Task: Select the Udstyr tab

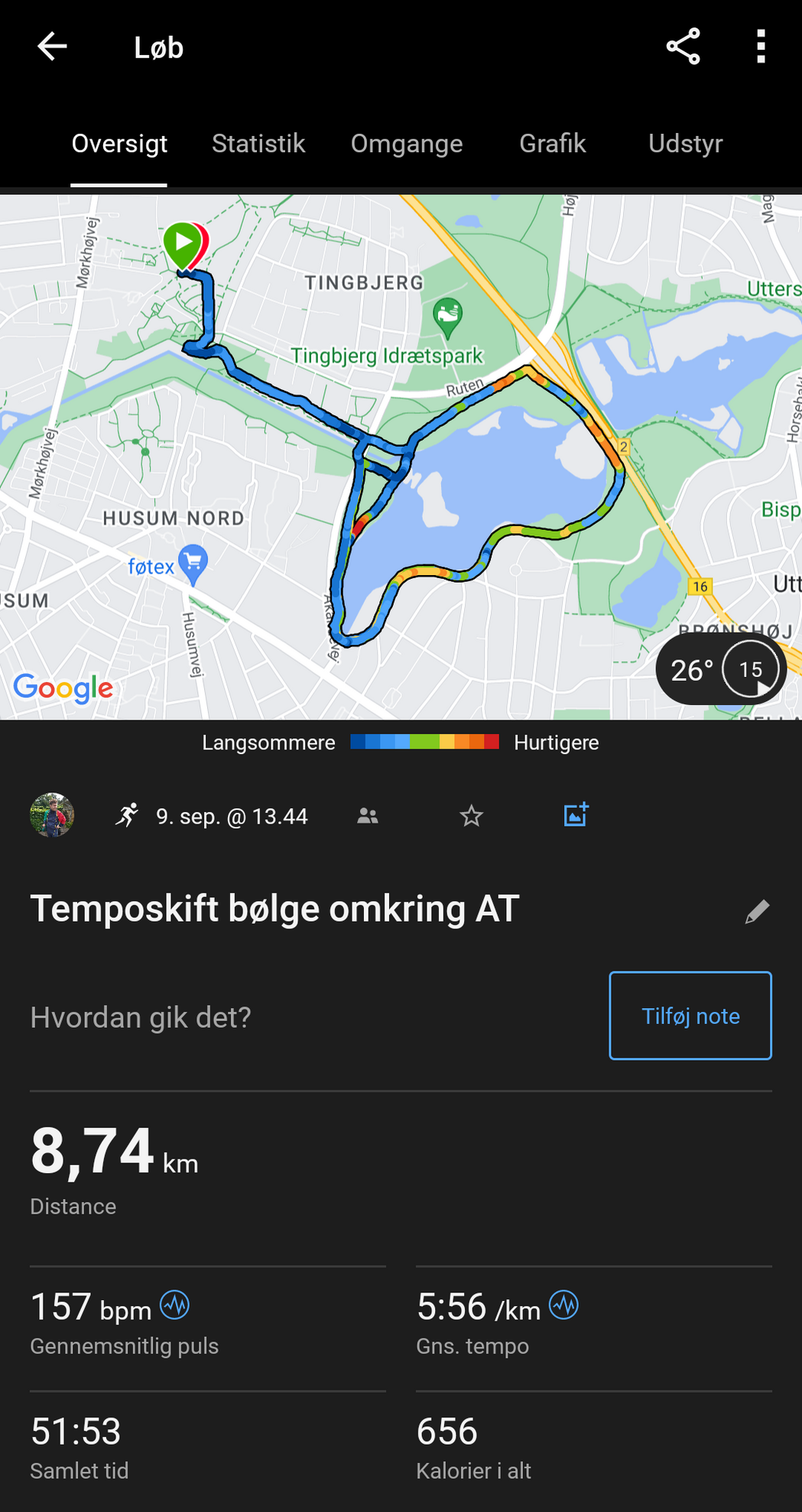Action: (685, 144)
